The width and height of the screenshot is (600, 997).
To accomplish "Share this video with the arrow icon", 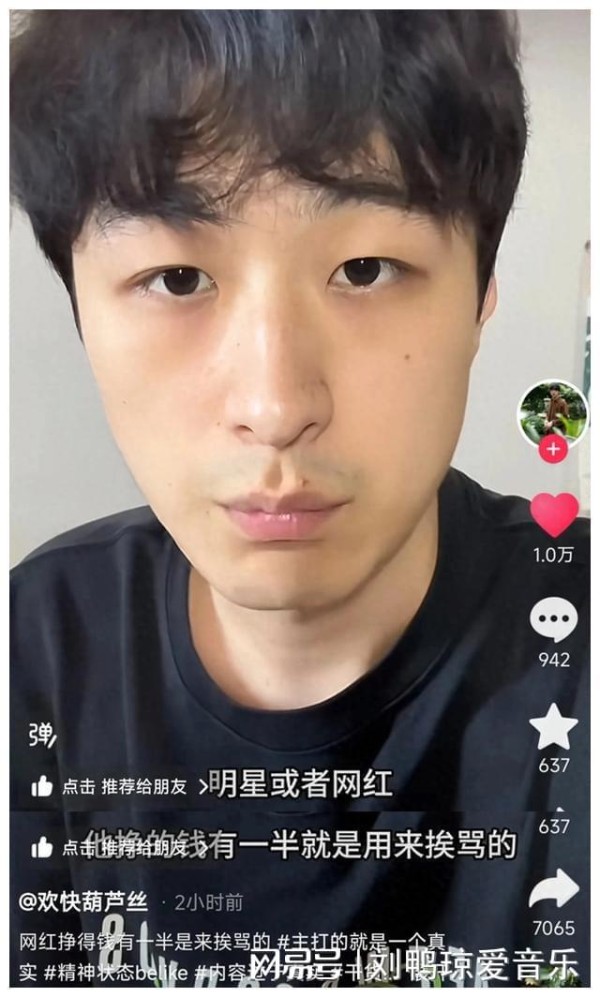I will point(553,888).
